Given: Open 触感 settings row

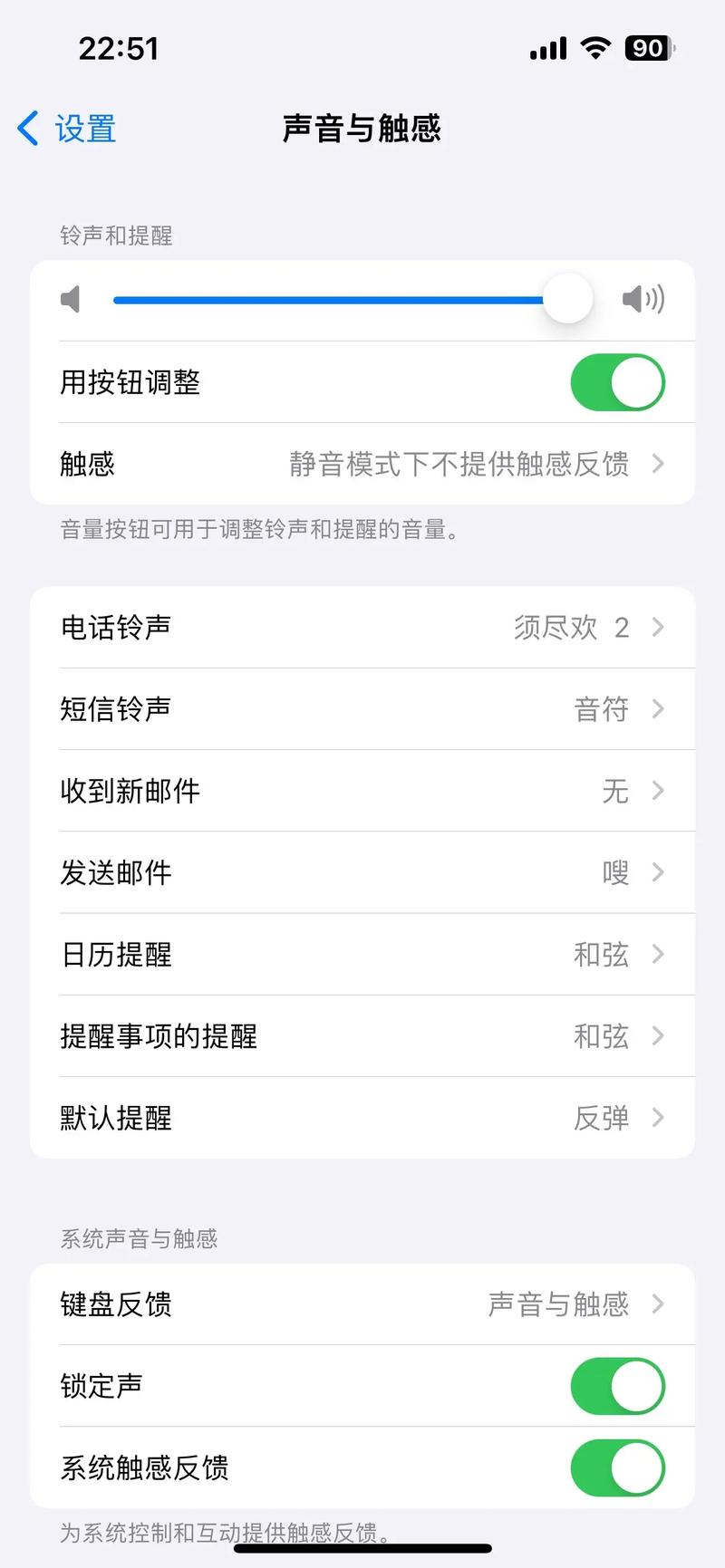Looking at the screenshot, I should 362,464.
